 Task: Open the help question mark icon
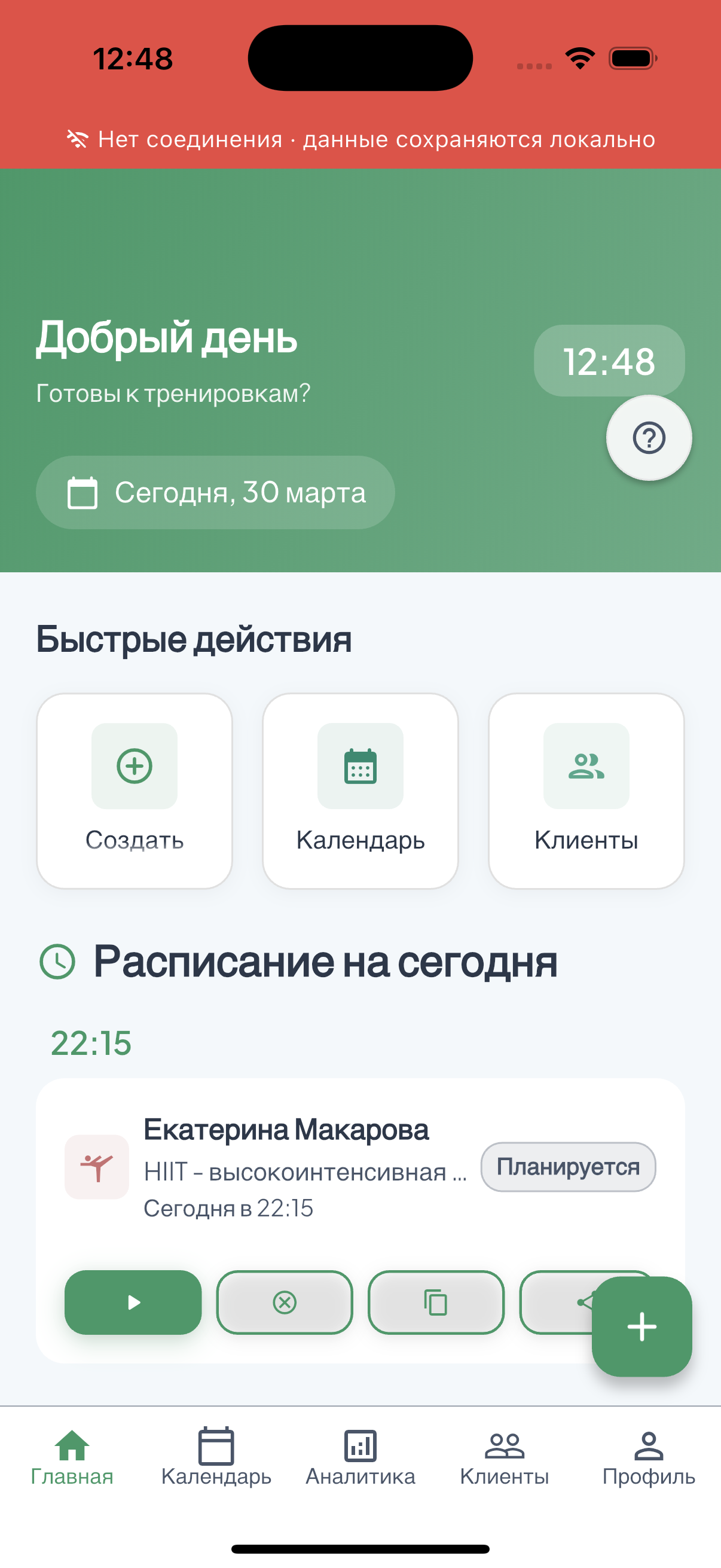tap(648, 437)
